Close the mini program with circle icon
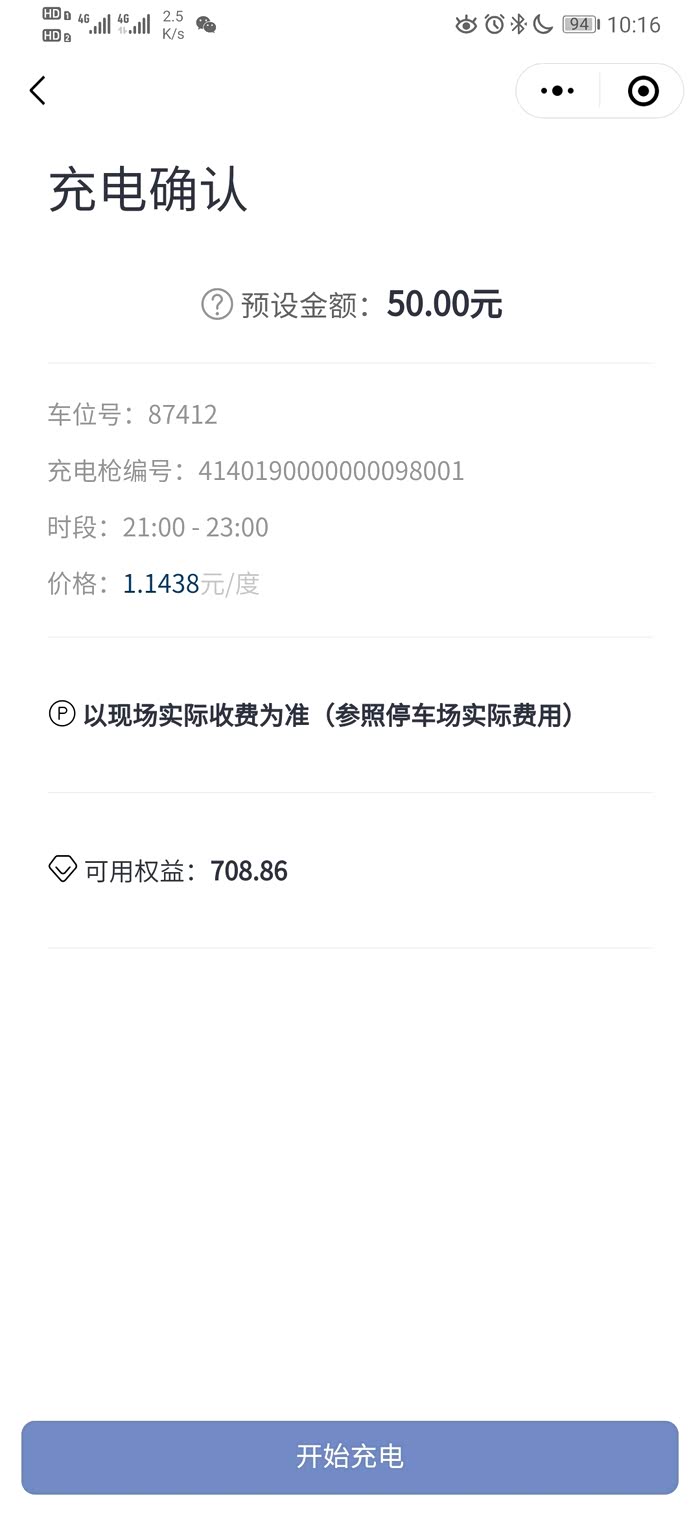This screenshot has height=1516, width=700. 643,91
